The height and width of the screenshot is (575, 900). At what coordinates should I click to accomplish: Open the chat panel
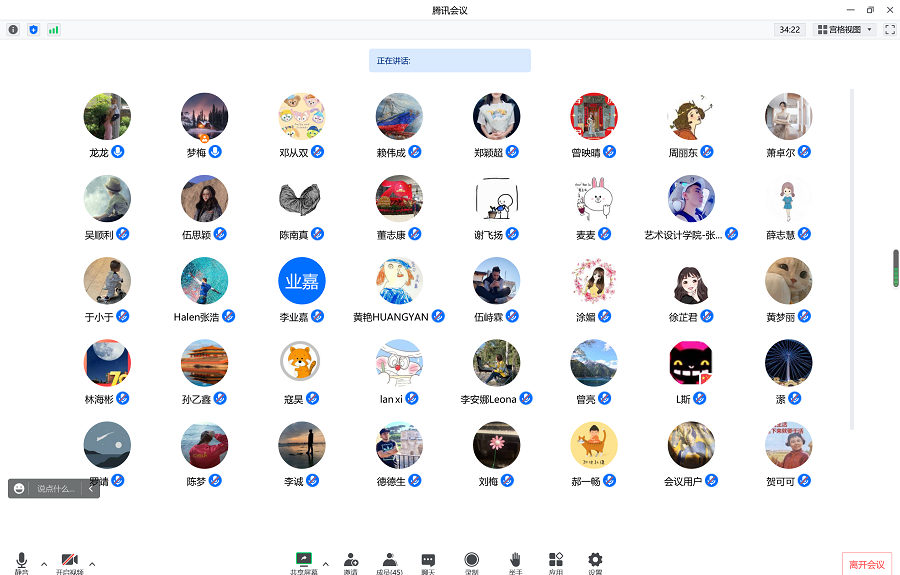[428, 561]
